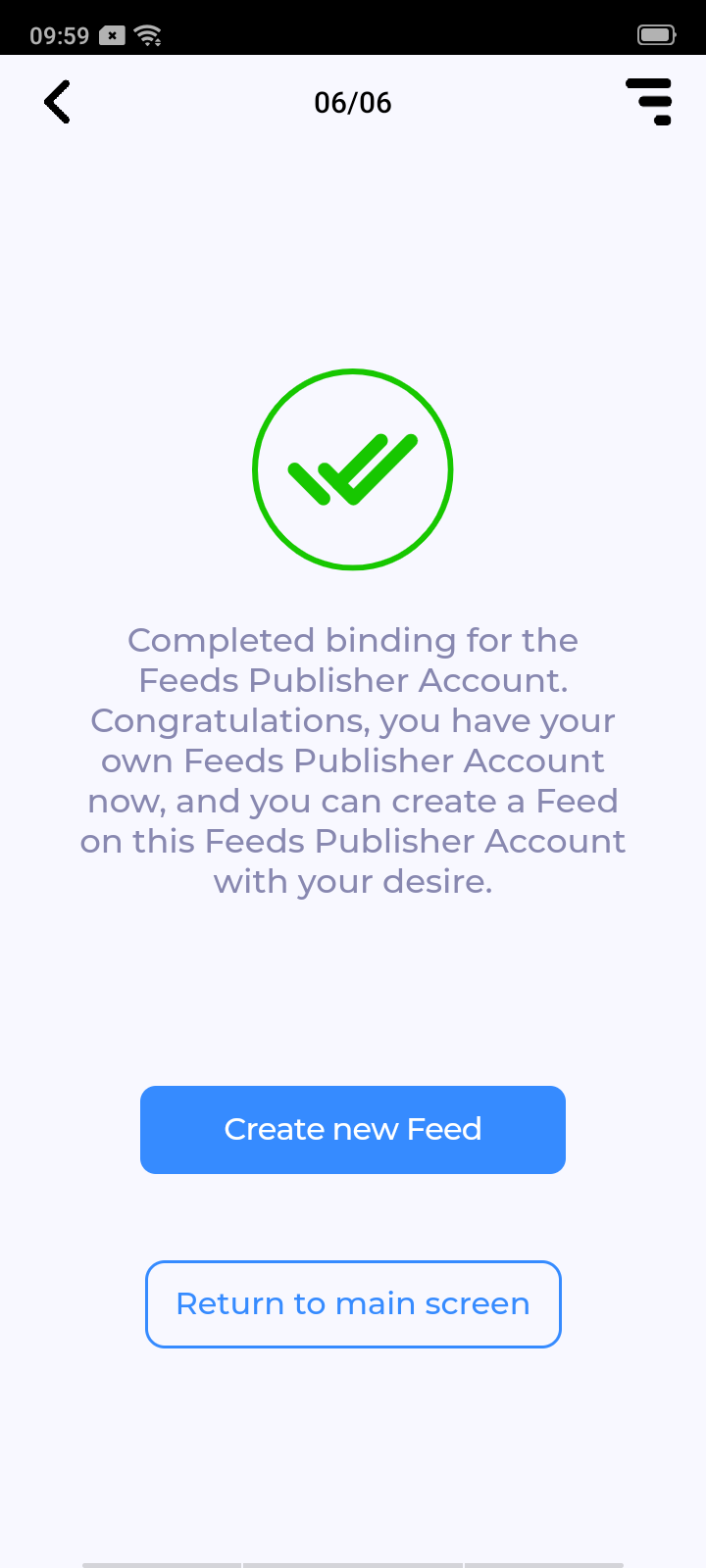The height and width of the screenshot is (1568, 706).
Task: Go back using the top-left arrow
Action: (x=58, y=102)
